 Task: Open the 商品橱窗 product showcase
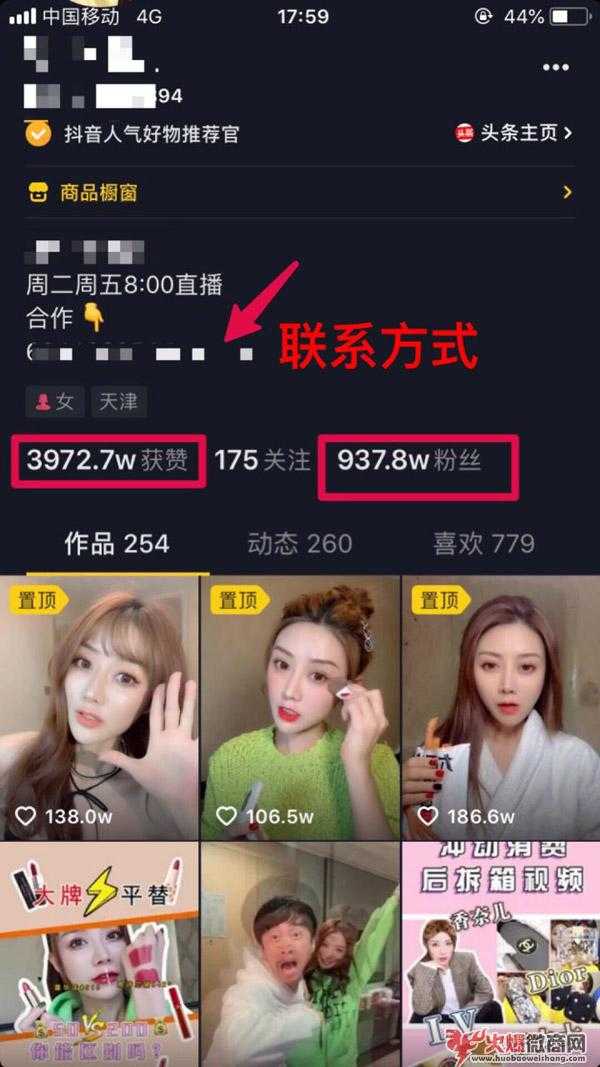click(x=300, y=192)
